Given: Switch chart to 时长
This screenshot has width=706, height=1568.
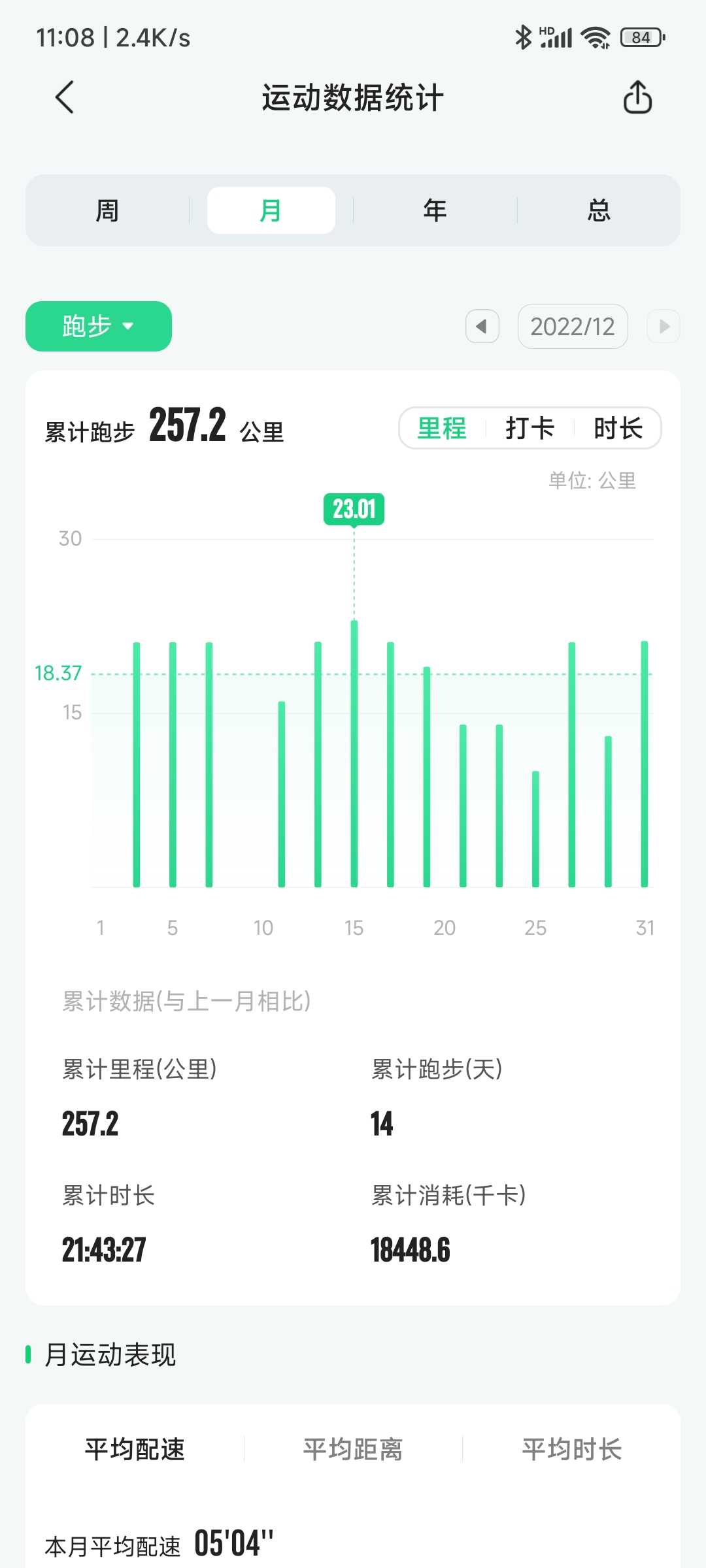Looking at the screenshot, I should (618, 429).
